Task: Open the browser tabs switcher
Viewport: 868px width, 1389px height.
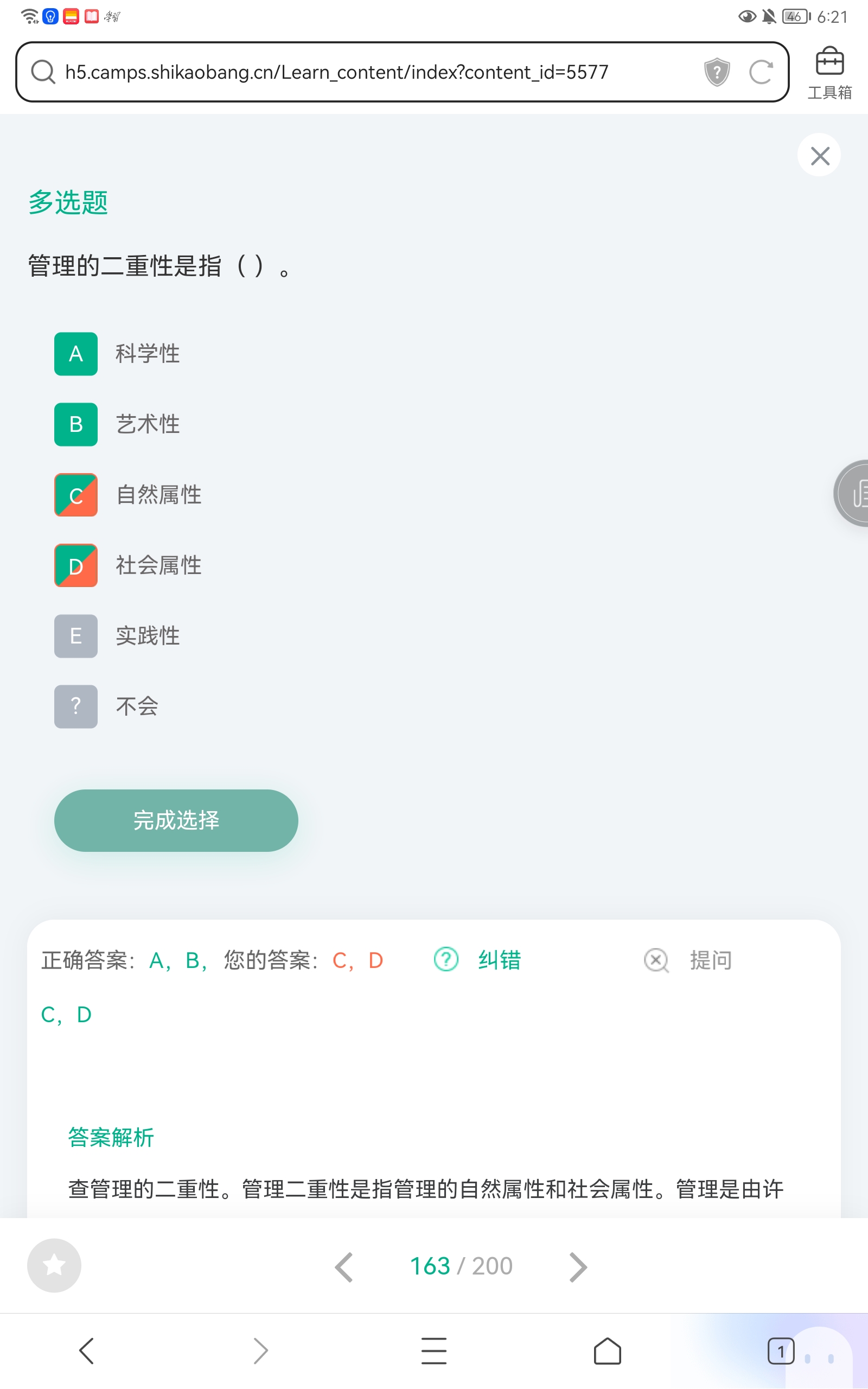Action: 781,1350
